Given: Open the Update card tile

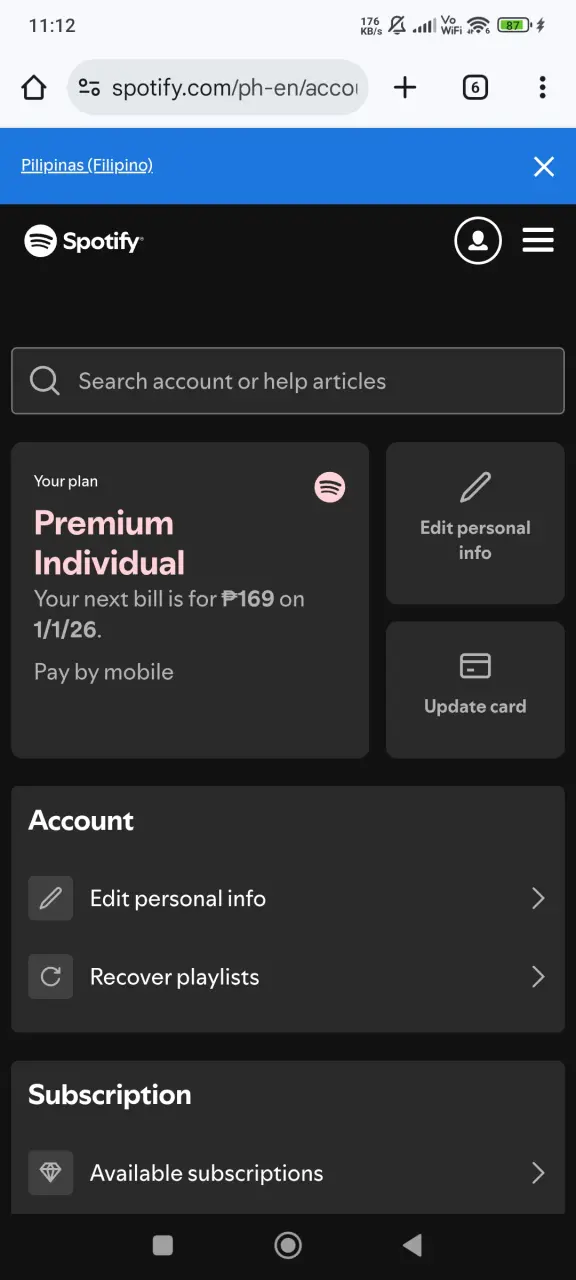Looking at the screenshot, I should click(x=475, y=689).
